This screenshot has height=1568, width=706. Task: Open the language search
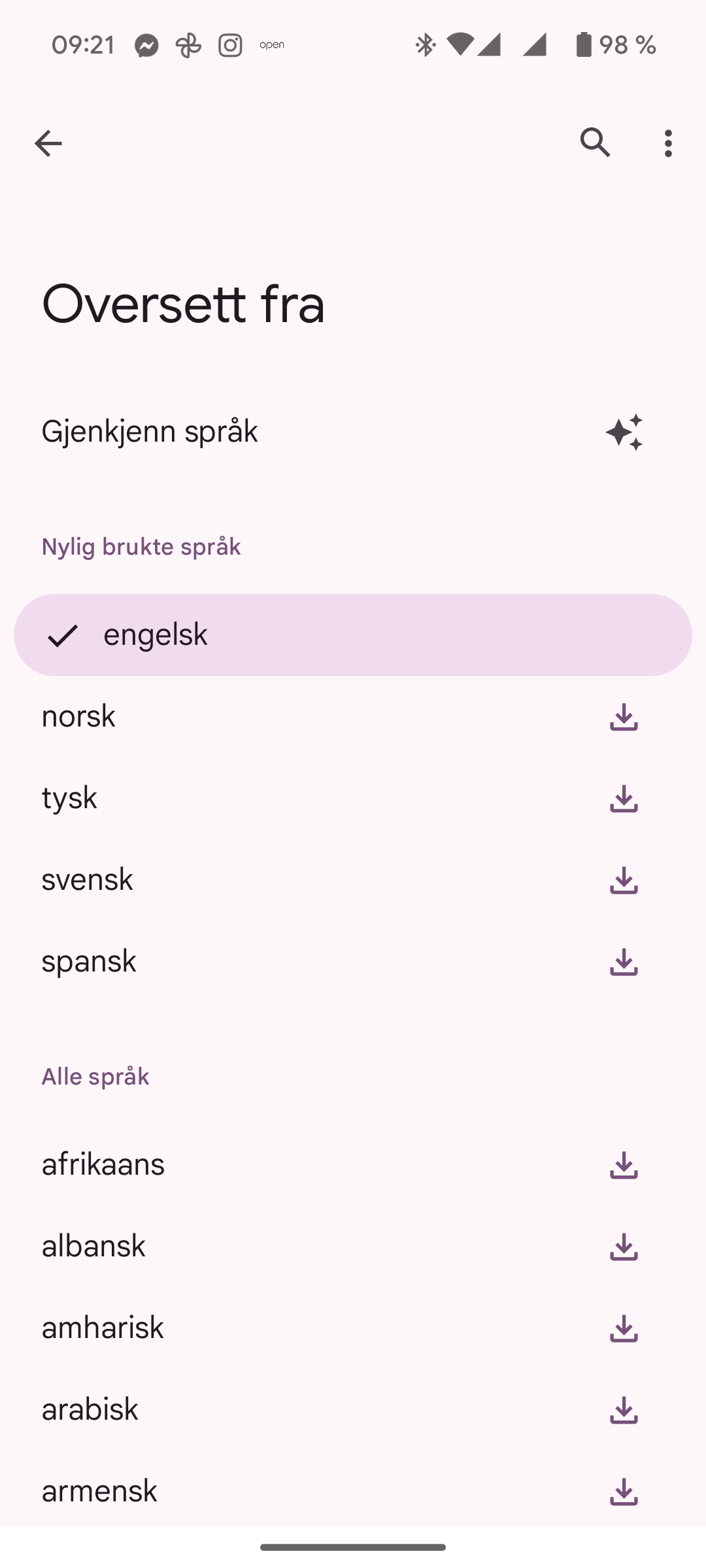[x=595, y=143]
